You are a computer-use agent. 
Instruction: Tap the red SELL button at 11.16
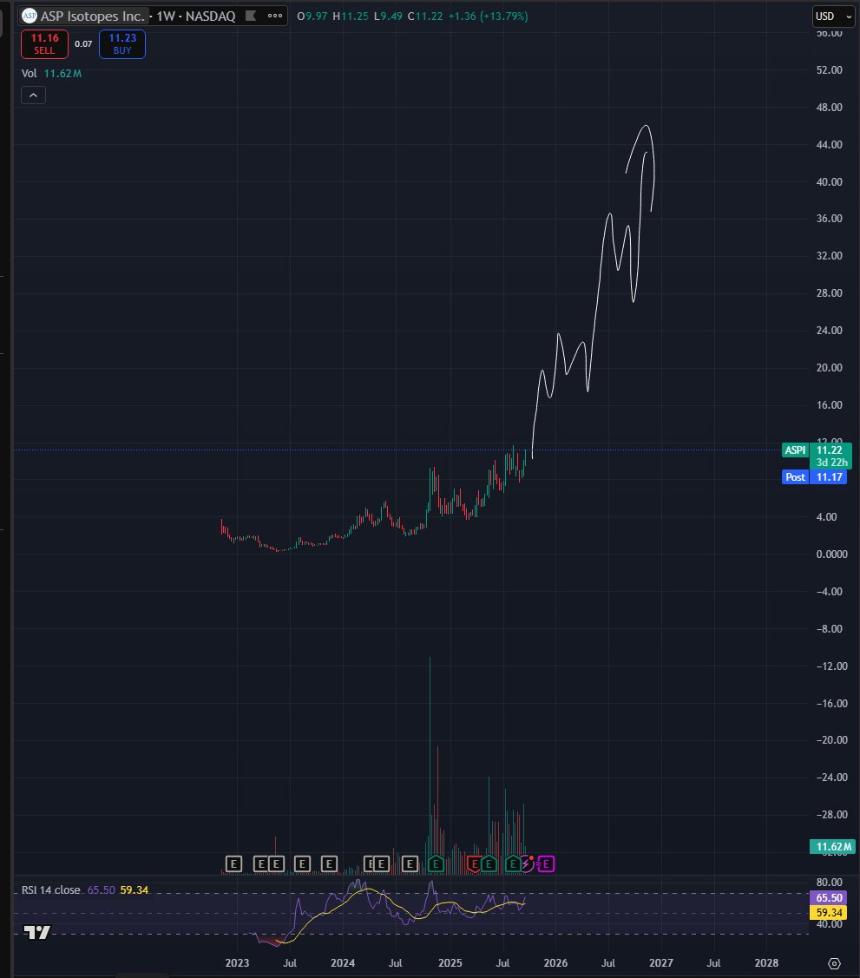(44, 44)
